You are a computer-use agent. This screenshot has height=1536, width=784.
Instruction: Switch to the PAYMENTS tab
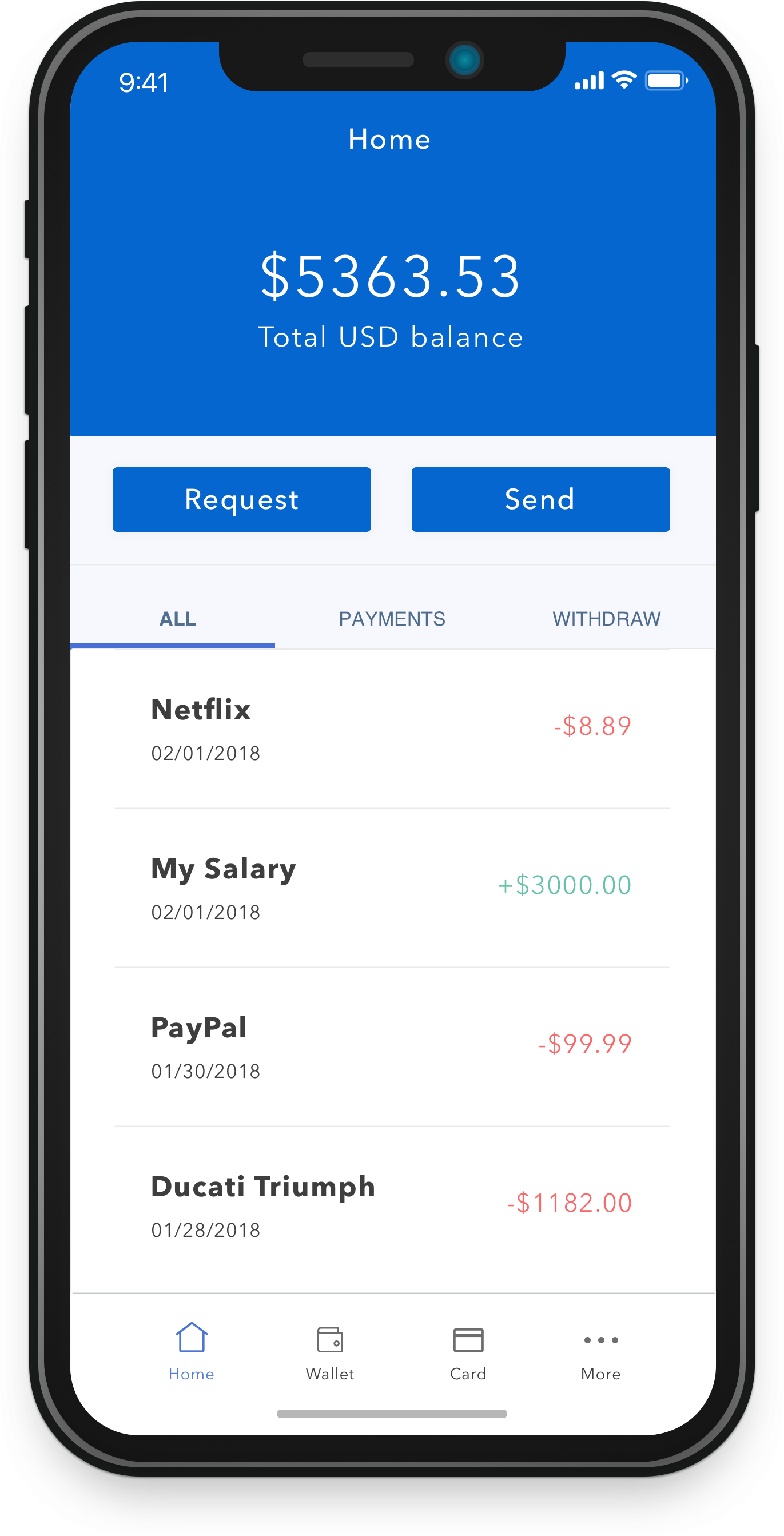click(x=392, y=619)
